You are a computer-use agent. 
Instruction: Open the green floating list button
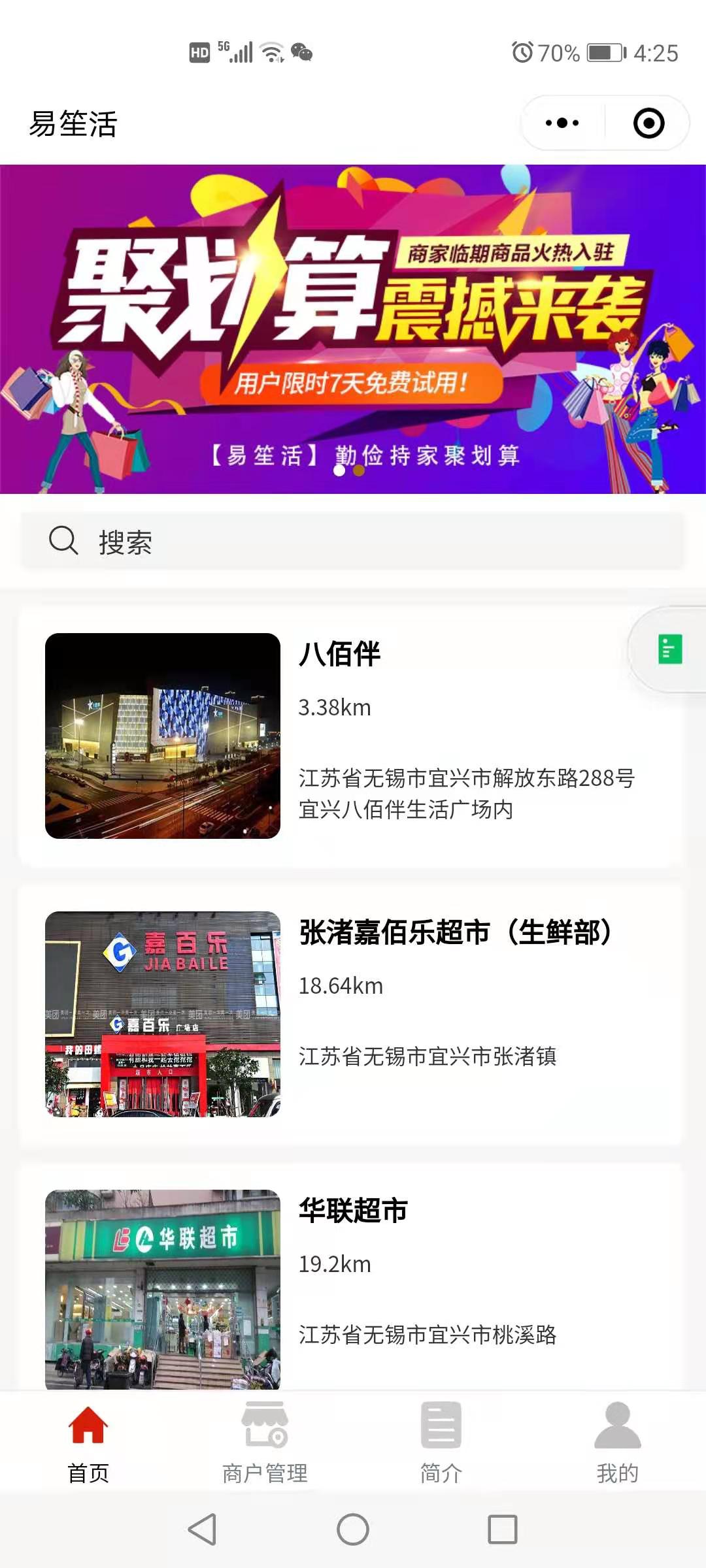click(669, 649)
